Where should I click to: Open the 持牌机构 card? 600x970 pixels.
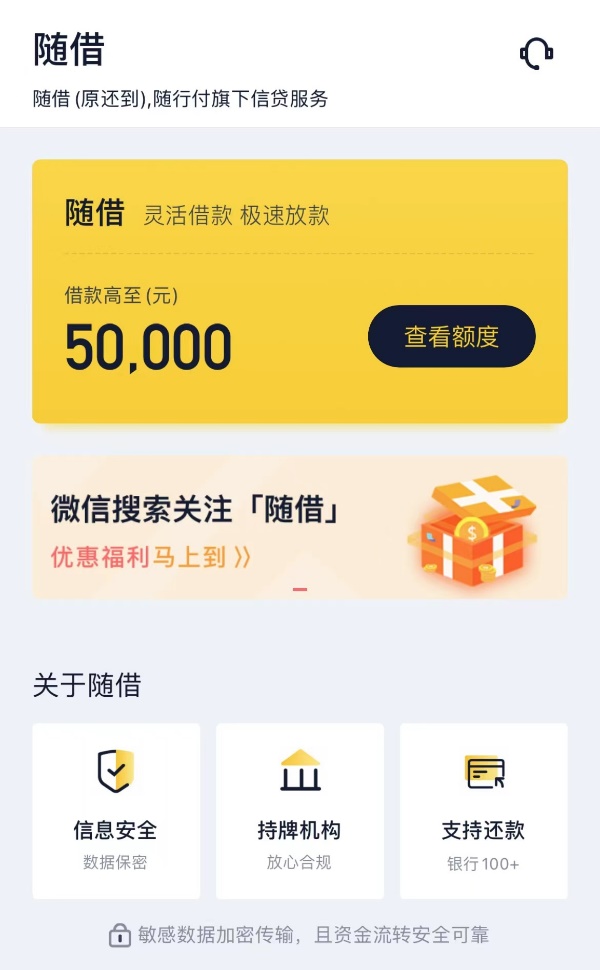coord(300,811)
